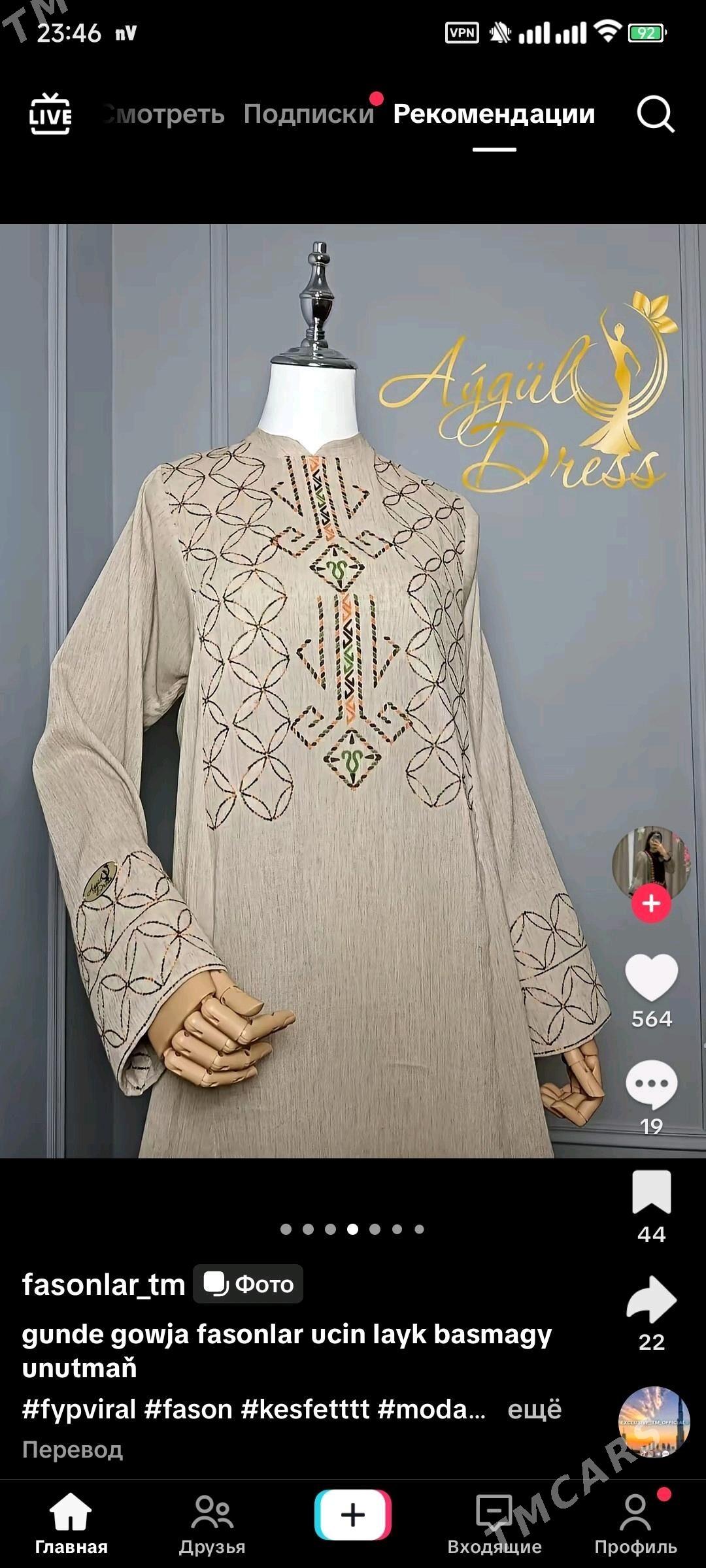Screen dimensions: 706x1568
Task: Expand the caption with ещё
Action: click(x=534, y=1409)
